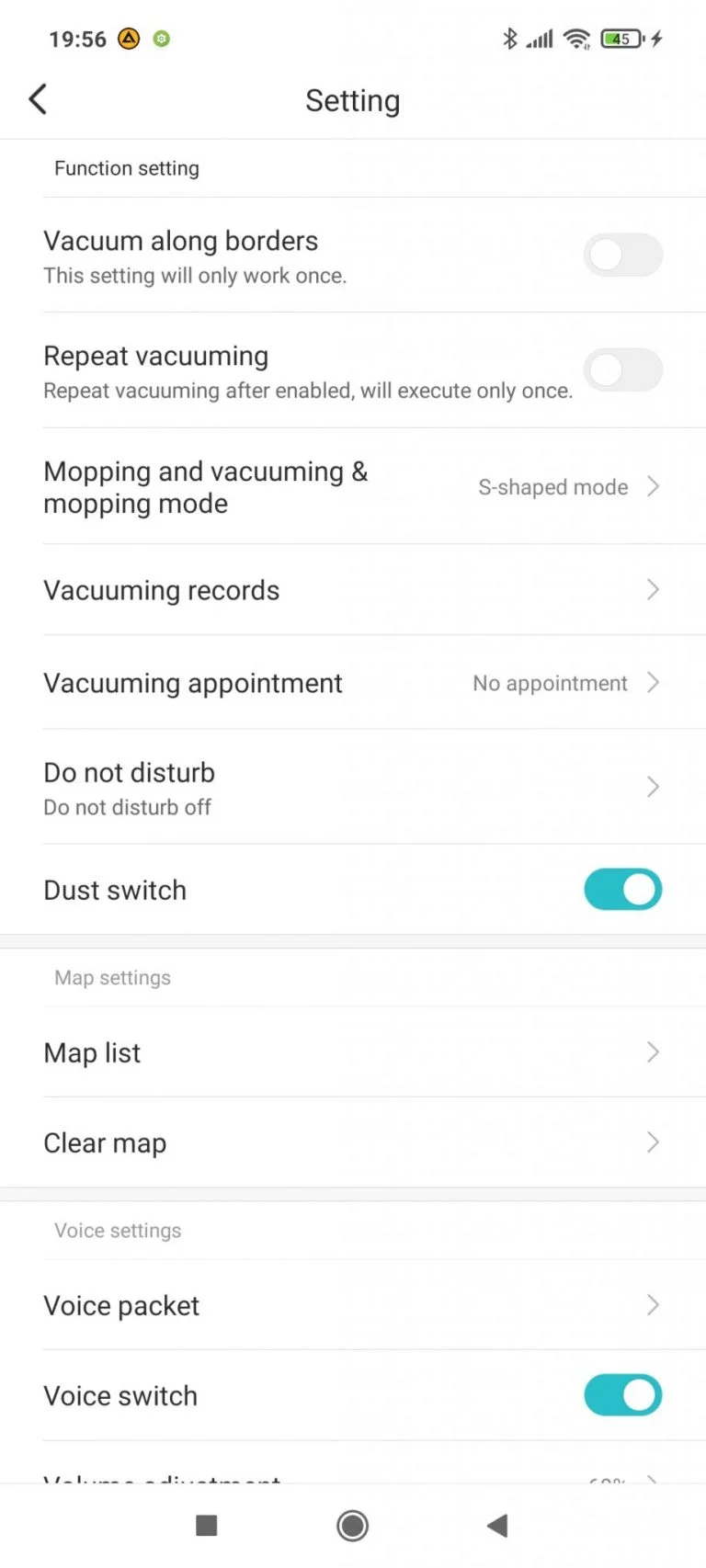Enable Repeat vacuuming
Image resolution: width=706 pixels, height=1568 pixels.
pyautogui.click(x=623, y=369)
